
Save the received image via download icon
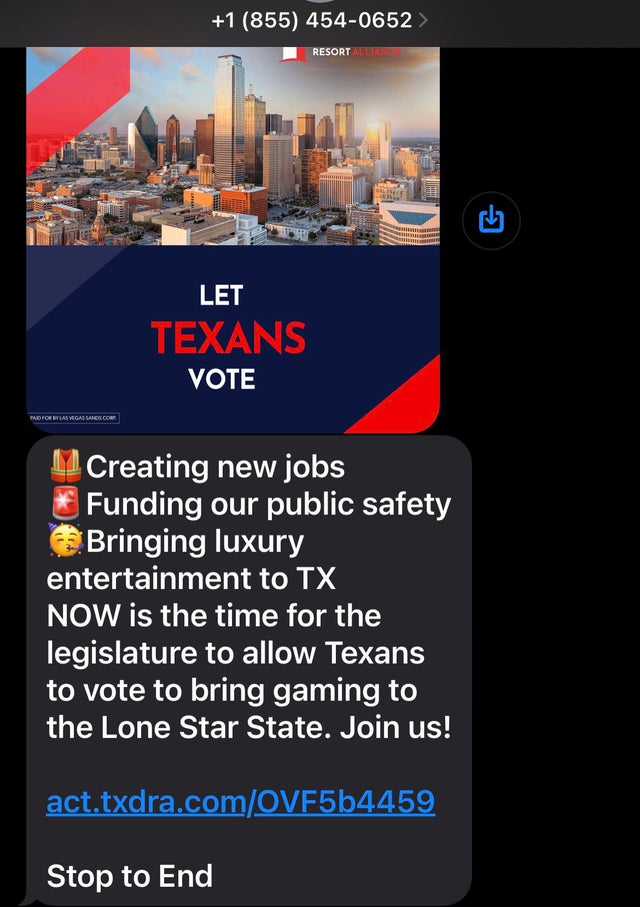click(491, 219)
